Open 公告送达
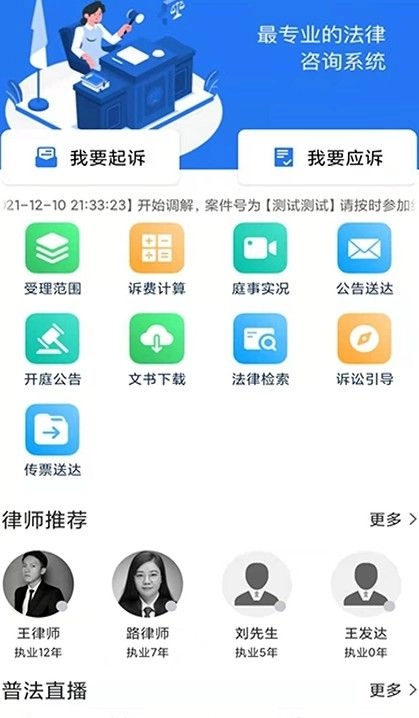This screenshot has height=718, width=419. tap(365, 259)
